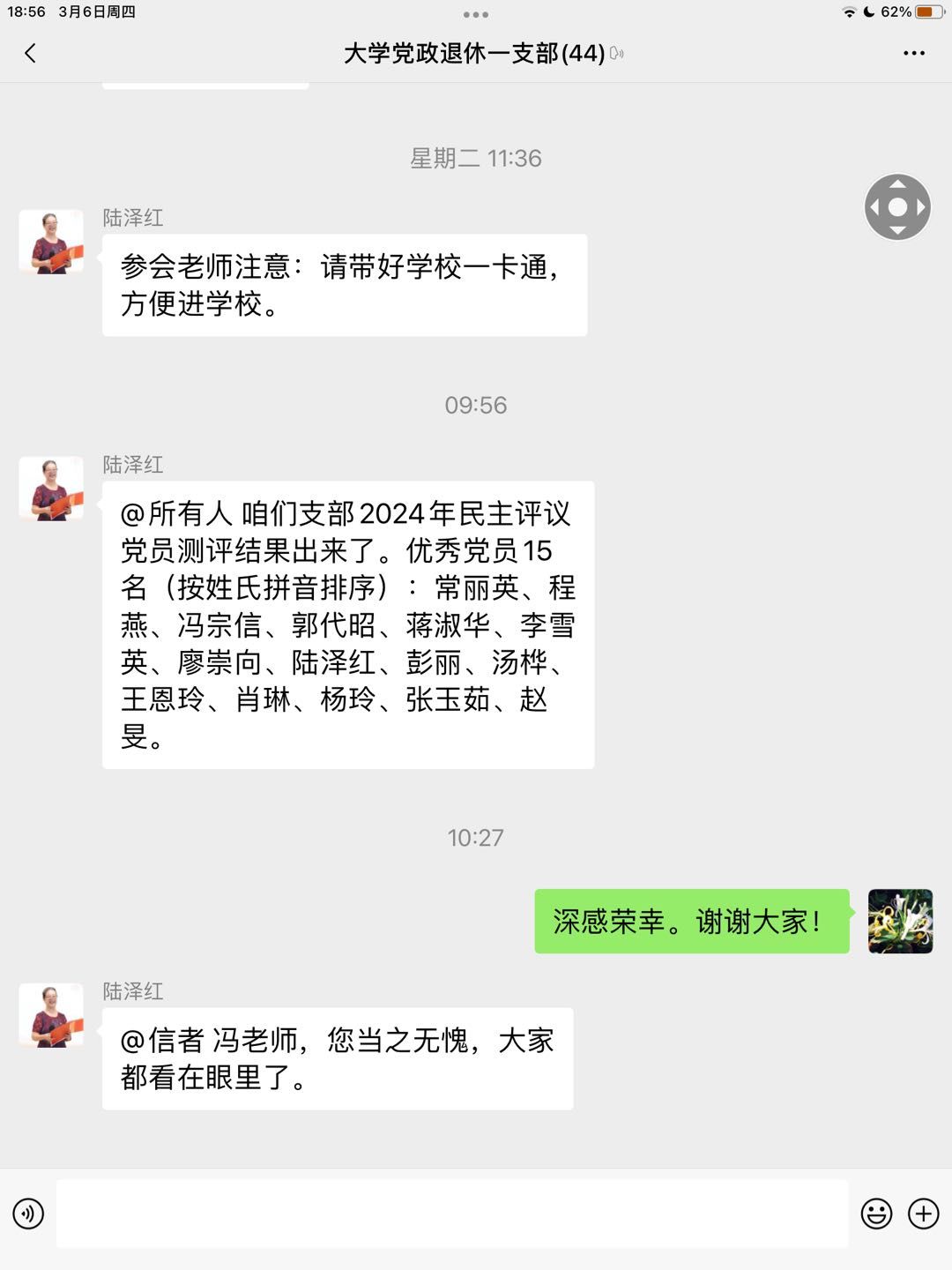
Task: Open 陆泽红's avatar beside the 冯老师 reply
Action: (x=51, y=1015)
